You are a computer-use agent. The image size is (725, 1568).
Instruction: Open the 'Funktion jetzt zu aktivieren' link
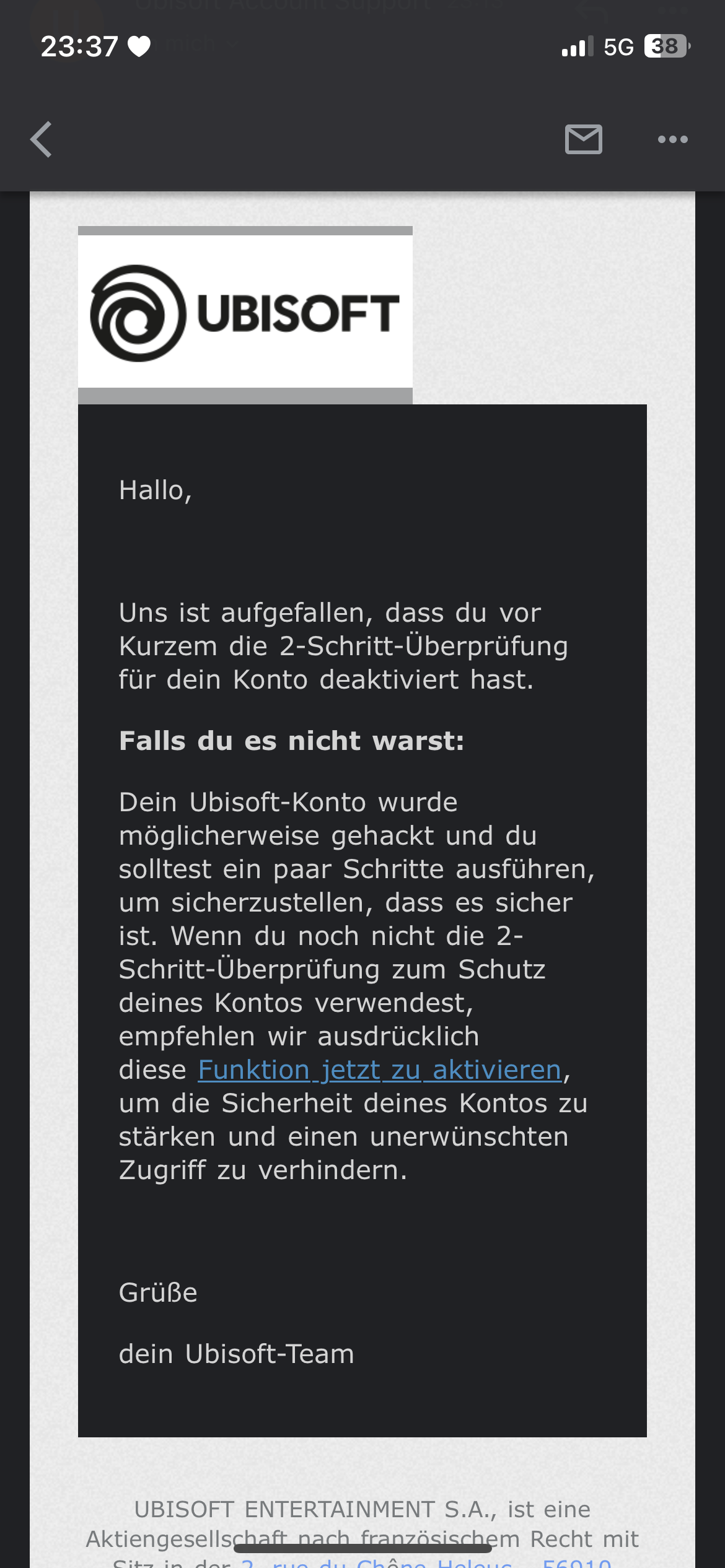pos(379,1070)
